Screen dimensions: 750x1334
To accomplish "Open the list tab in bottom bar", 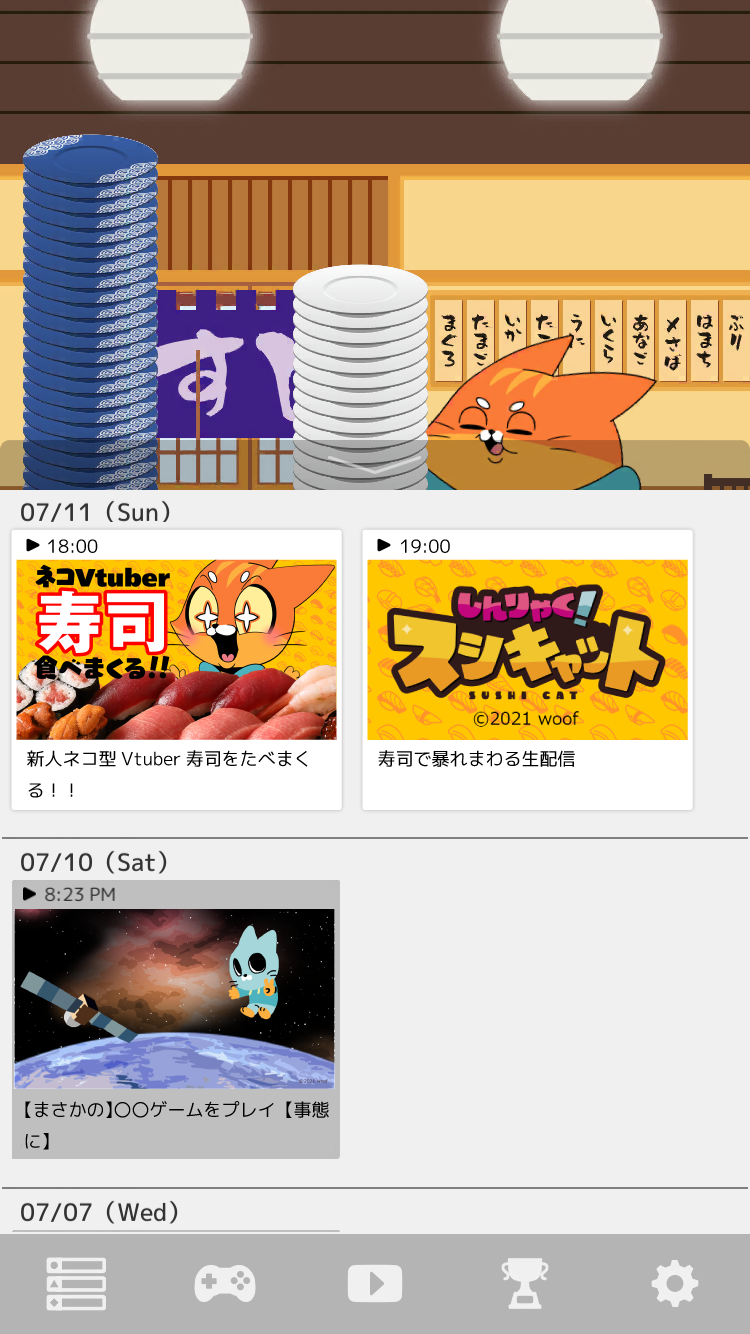I will 76,1283.
